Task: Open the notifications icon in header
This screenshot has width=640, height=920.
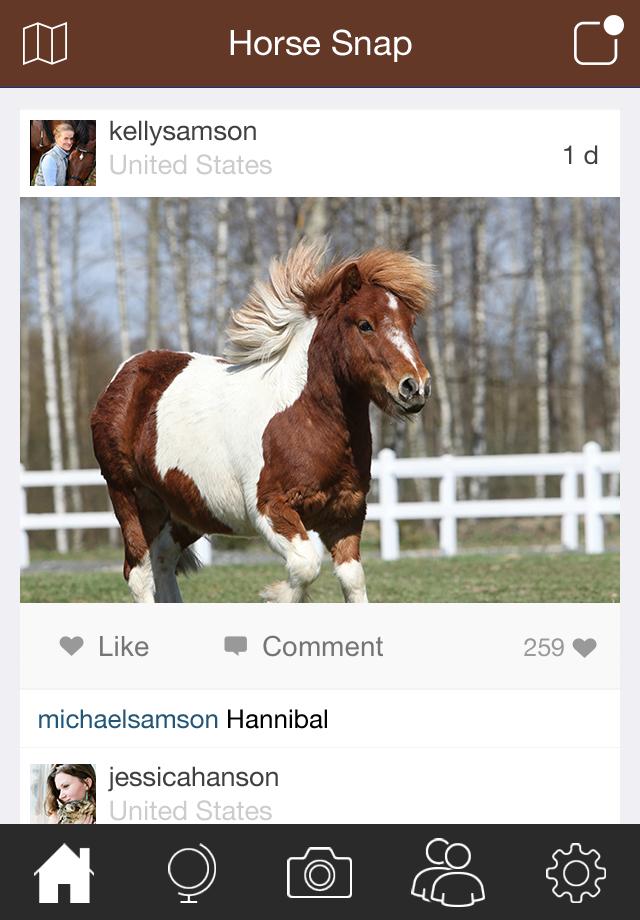Action: [597, 43]
